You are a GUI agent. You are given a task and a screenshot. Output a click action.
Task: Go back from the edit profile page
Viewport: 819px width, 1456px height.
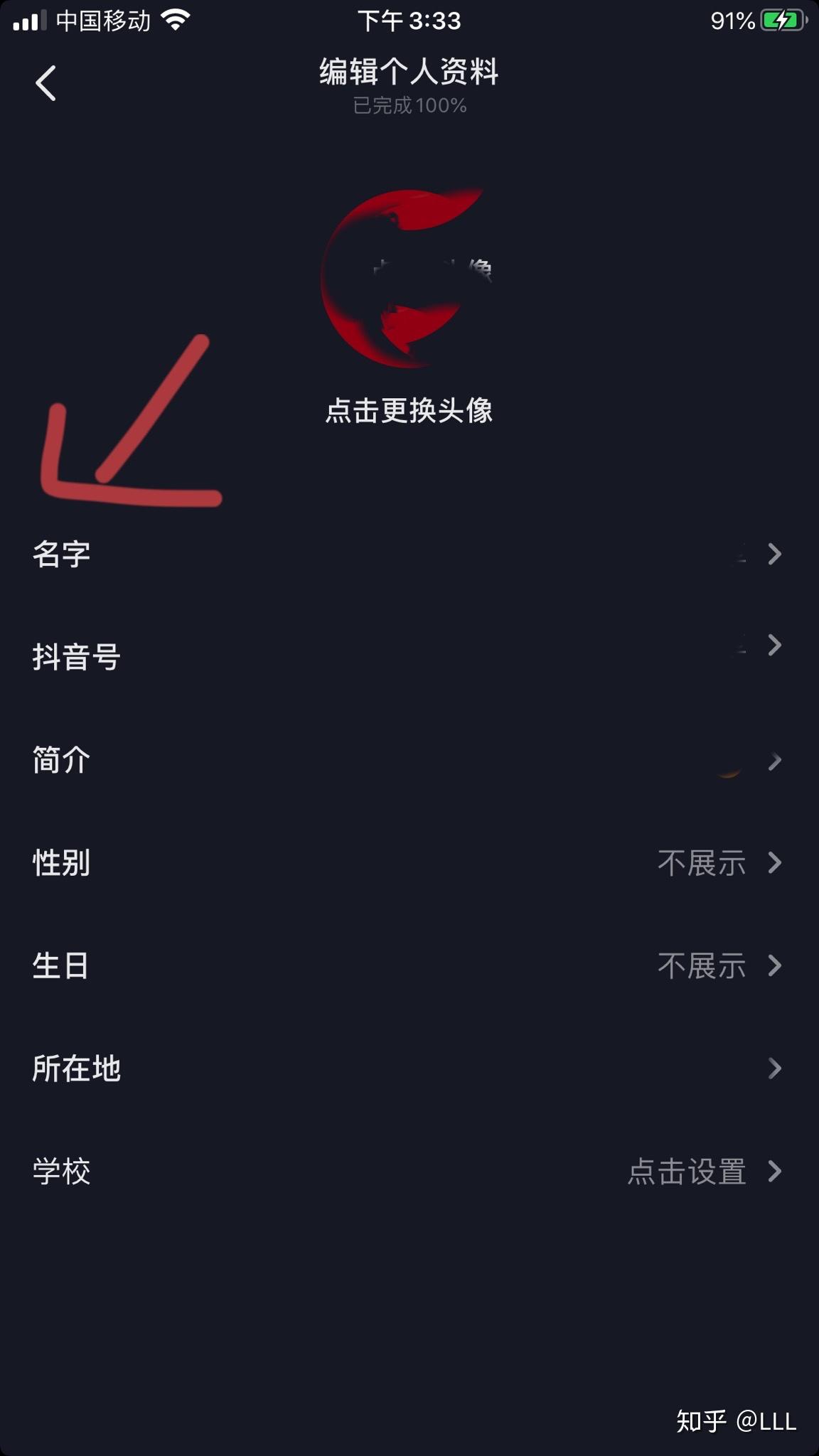point(46,83)
